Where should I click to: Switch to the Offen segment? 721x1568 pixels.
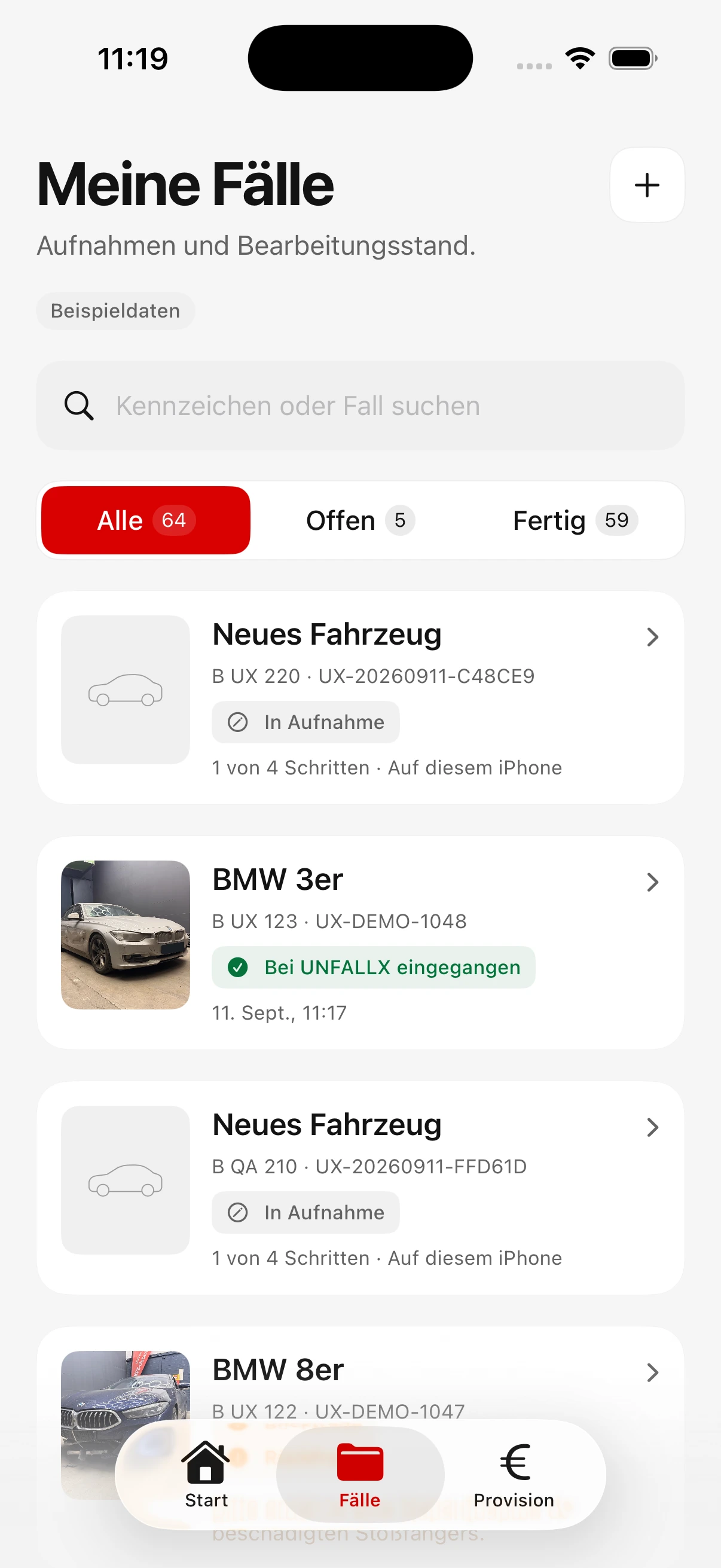pos(360,520)
